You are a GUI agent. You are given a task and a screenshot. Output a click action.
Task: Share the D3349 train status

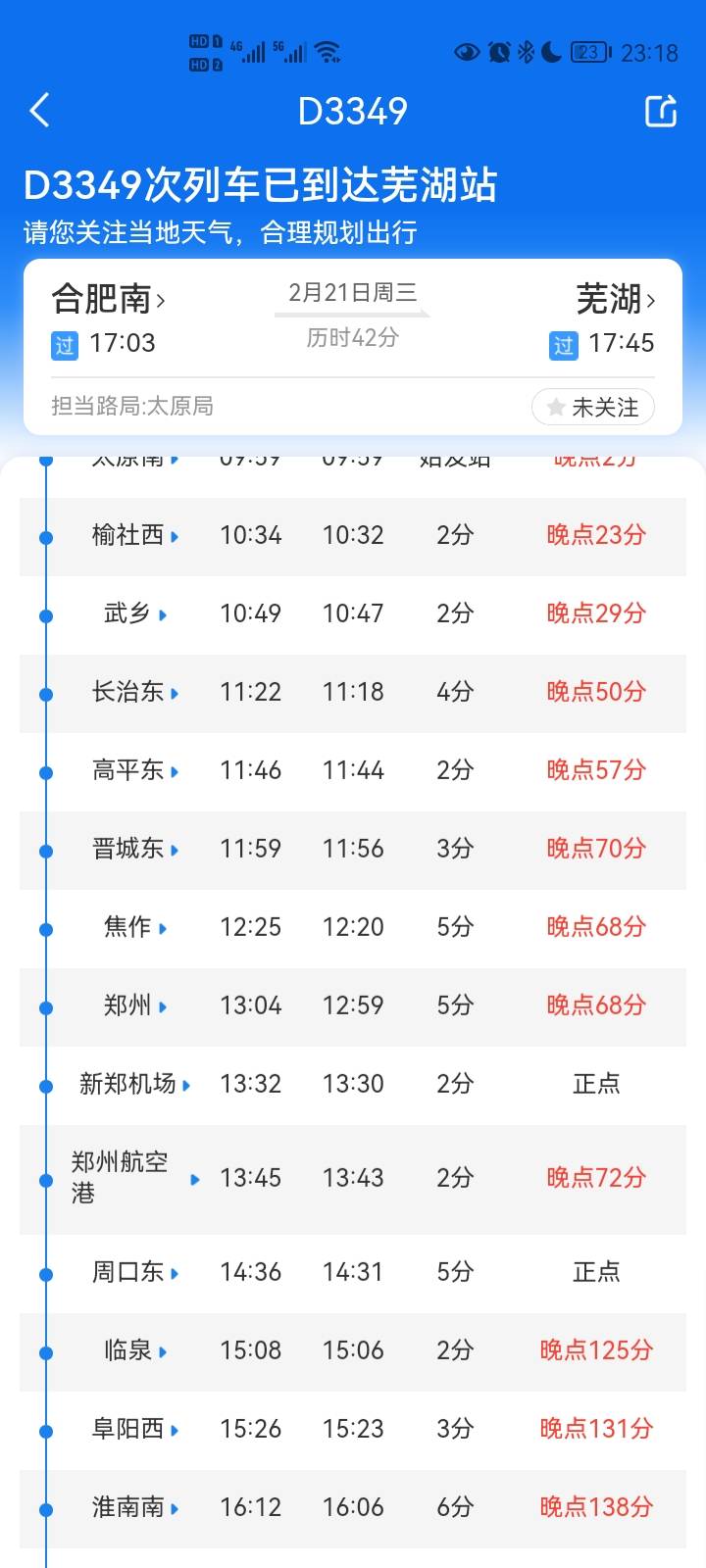coord(661,111)
